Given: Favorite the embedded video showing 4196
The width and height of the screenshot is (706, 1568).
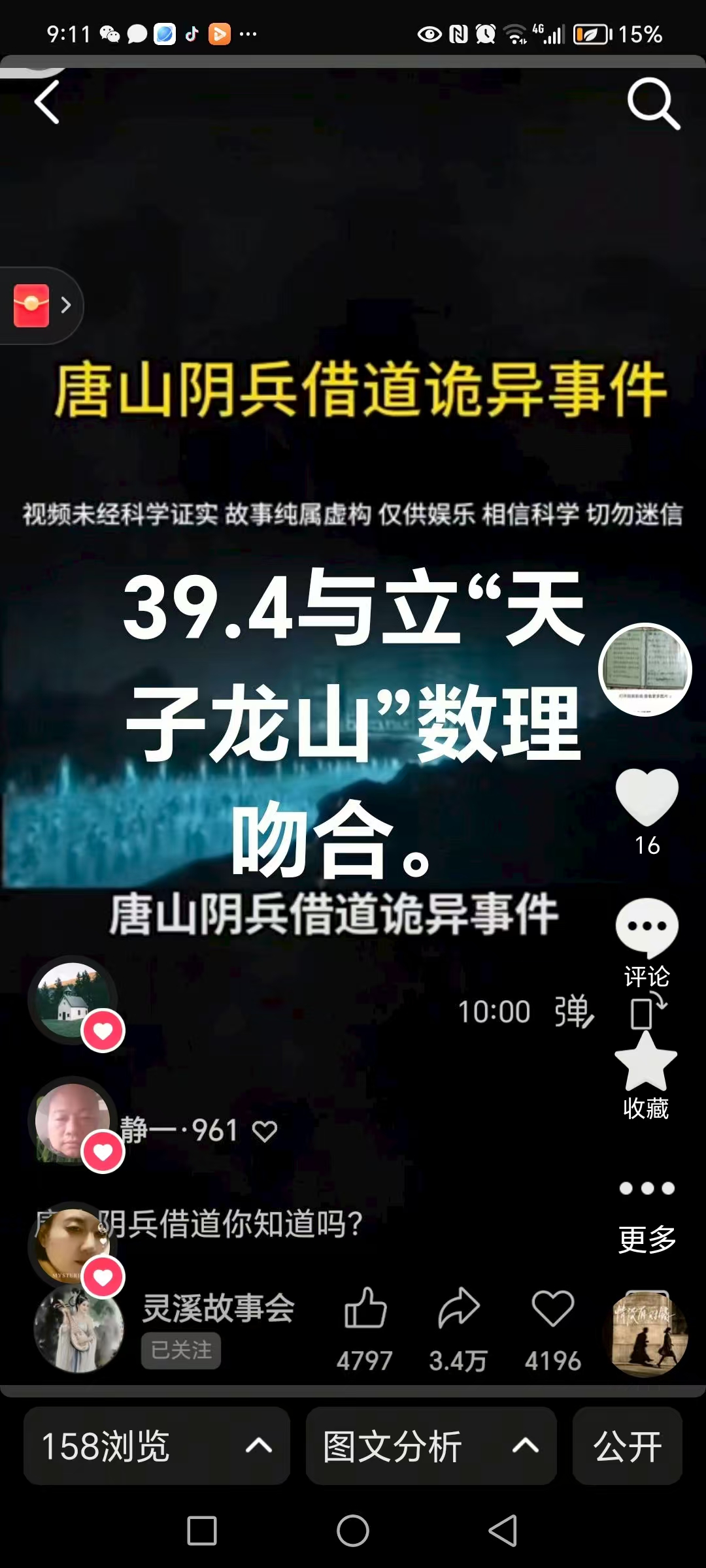Looking at the screenshot, I should [x=553, y=1310].
